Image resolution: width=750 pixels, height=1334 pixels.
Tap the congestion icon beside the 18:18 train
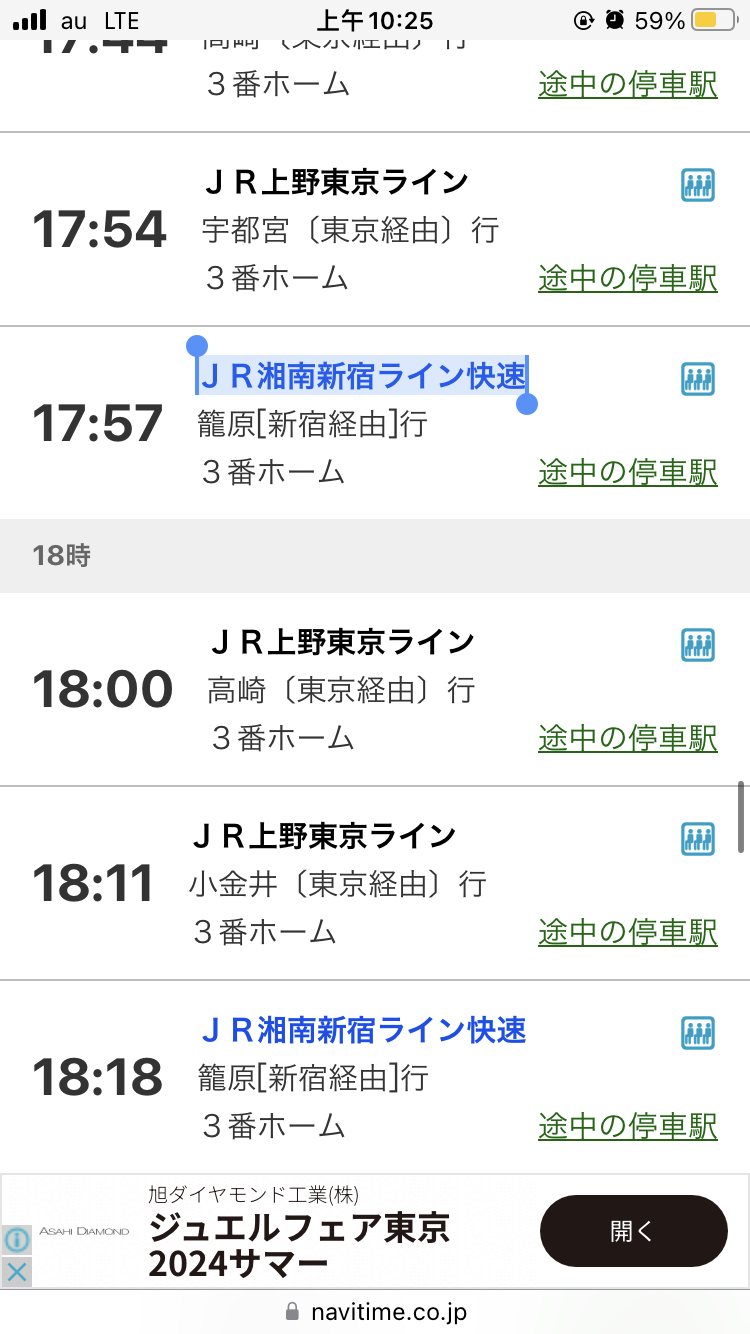point(697,1034)
